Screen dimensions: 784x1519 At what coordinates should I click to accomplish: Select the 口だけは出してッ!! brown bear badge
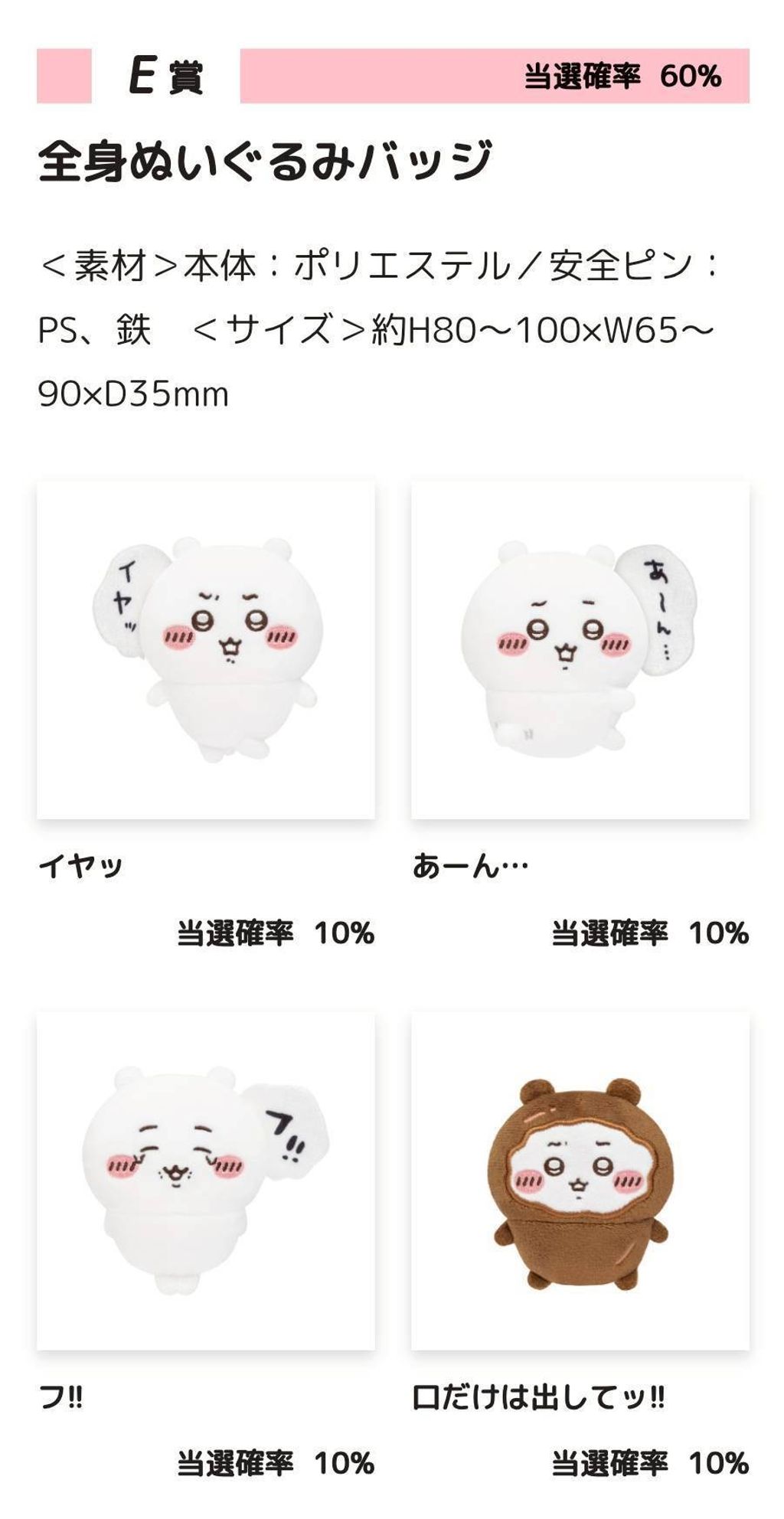pyautogui.click(x=580, y=1181)
